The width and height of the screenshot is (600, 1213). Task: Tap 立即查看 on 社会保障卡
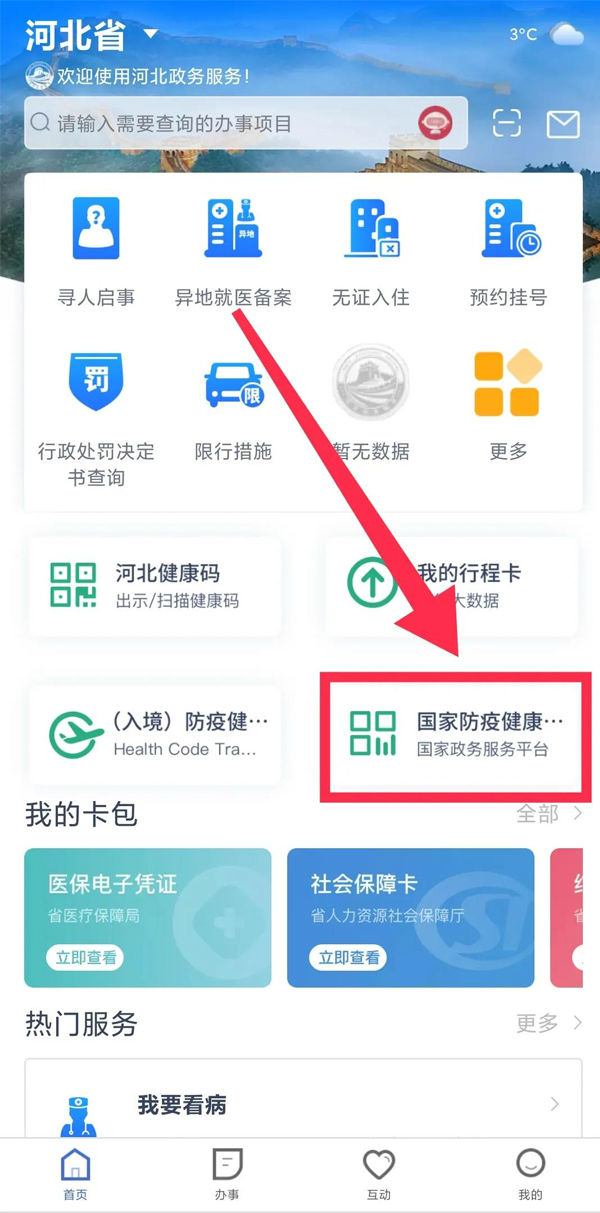(x=349, y=957)
